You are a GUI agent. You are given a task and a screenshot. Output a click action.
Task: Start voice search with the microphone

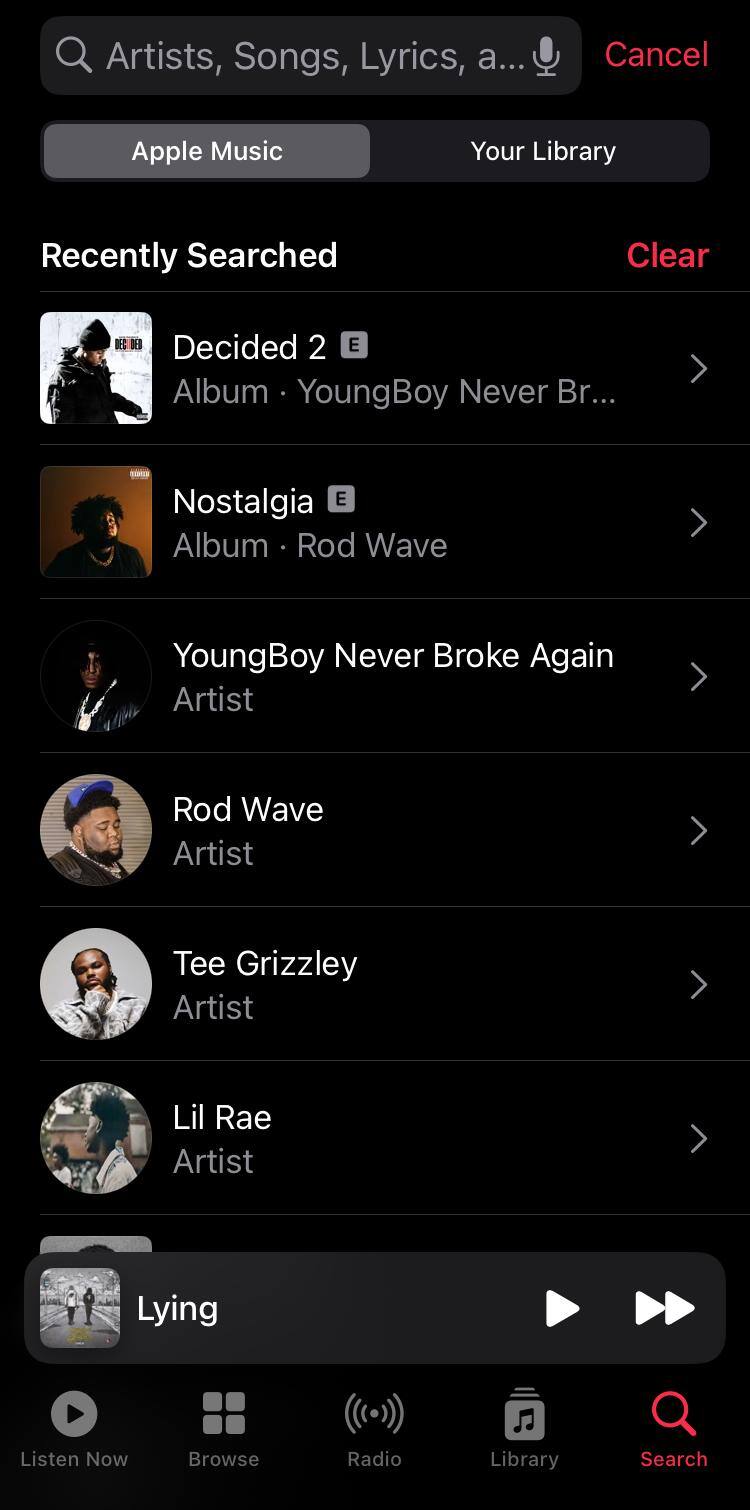click(546, 56)
